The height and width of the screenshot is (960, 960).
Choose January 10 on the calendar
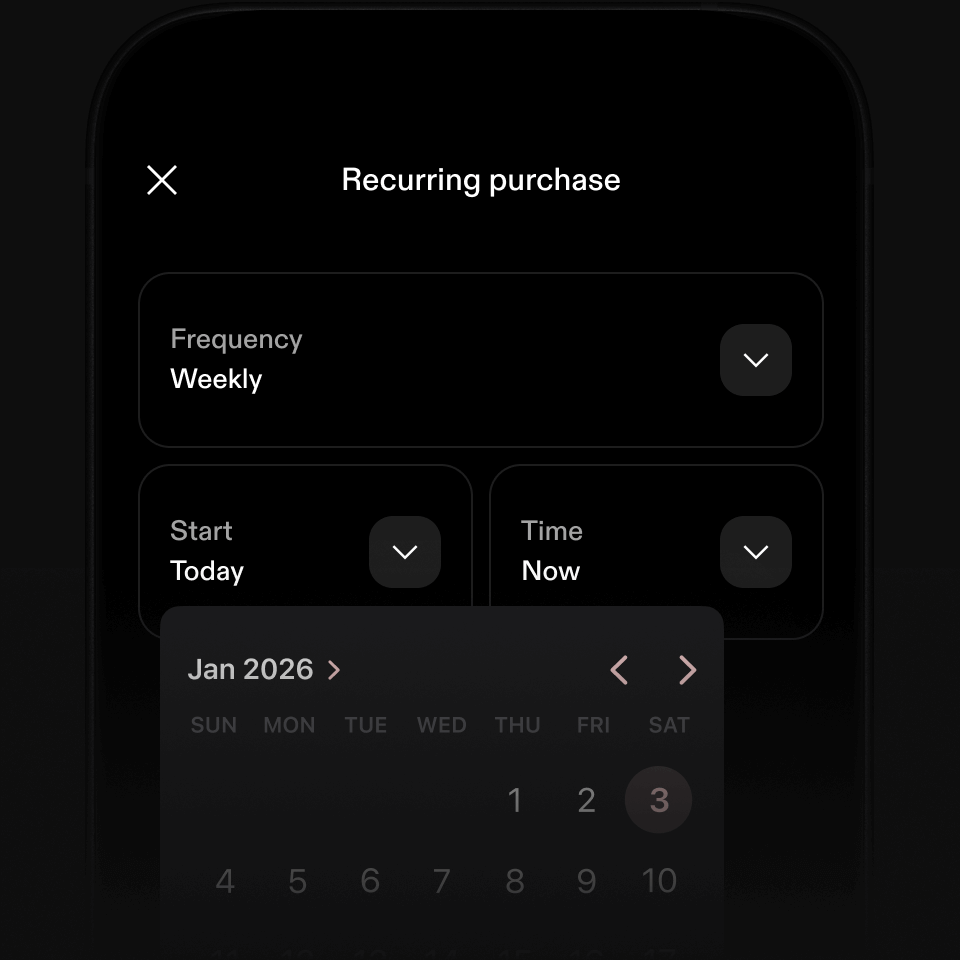coord(659,881)
